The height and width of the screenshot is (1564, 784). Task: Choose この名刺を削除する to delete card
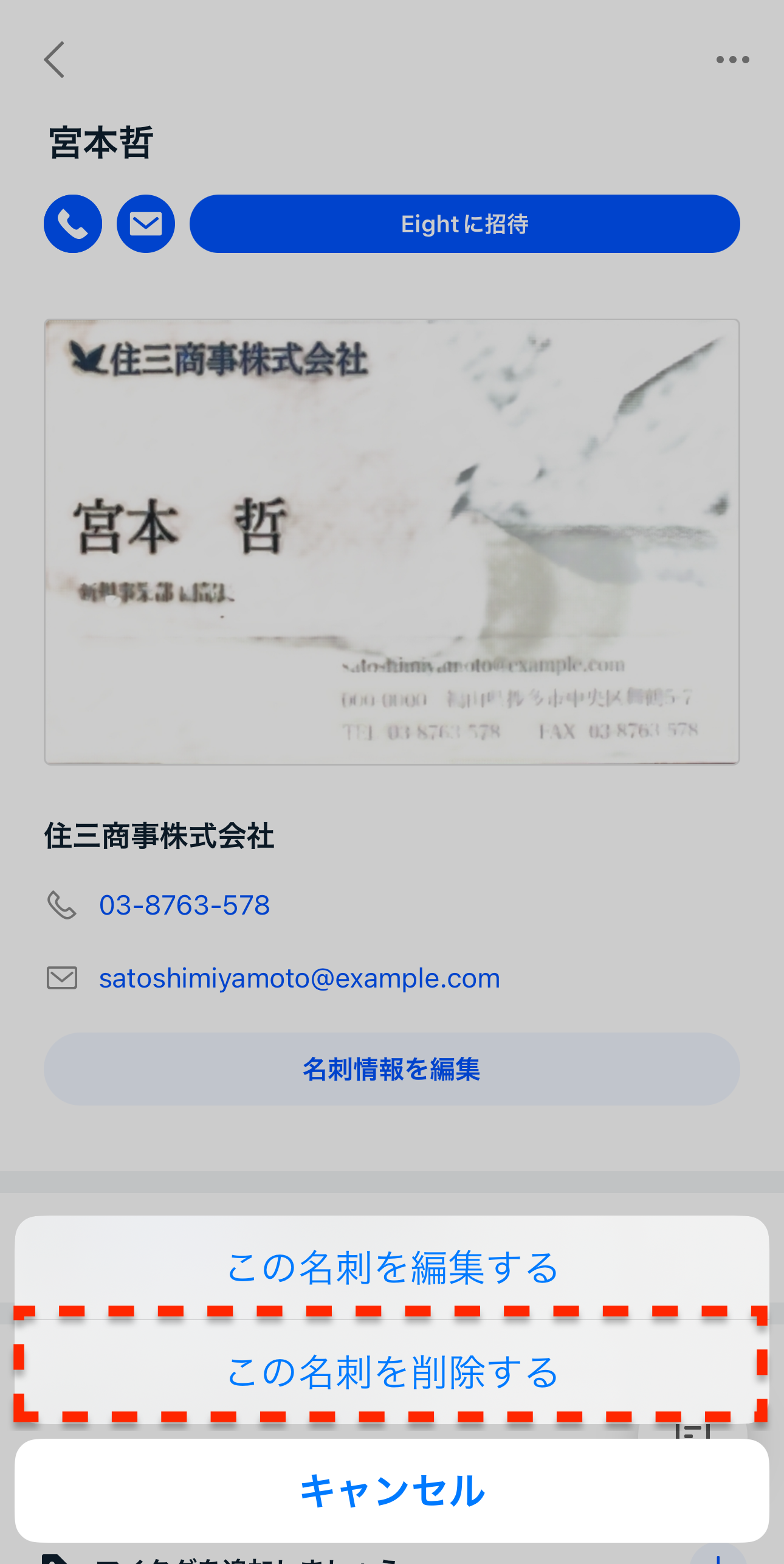click(392, 1372)
